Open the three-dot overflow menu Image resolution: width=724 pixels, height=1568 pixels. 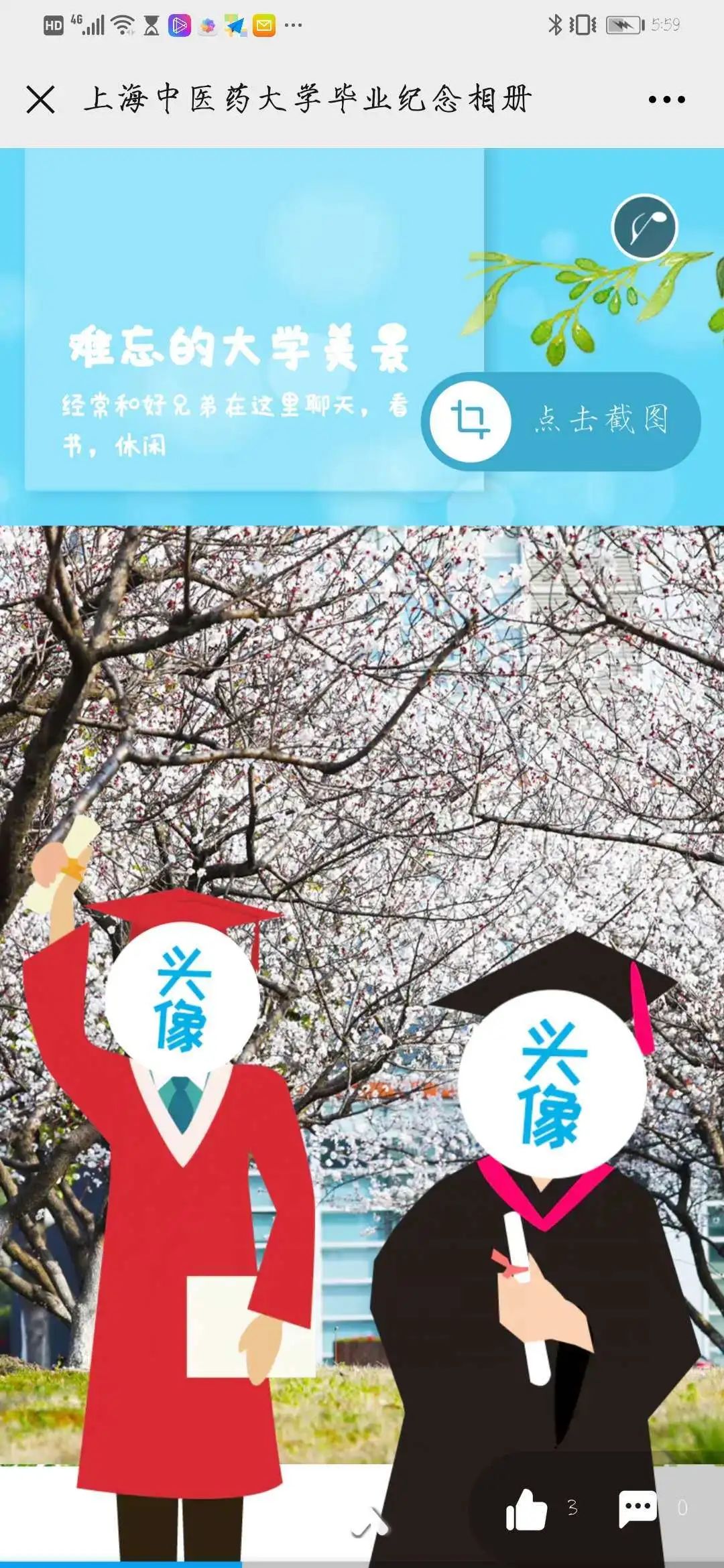pos(666,100)
